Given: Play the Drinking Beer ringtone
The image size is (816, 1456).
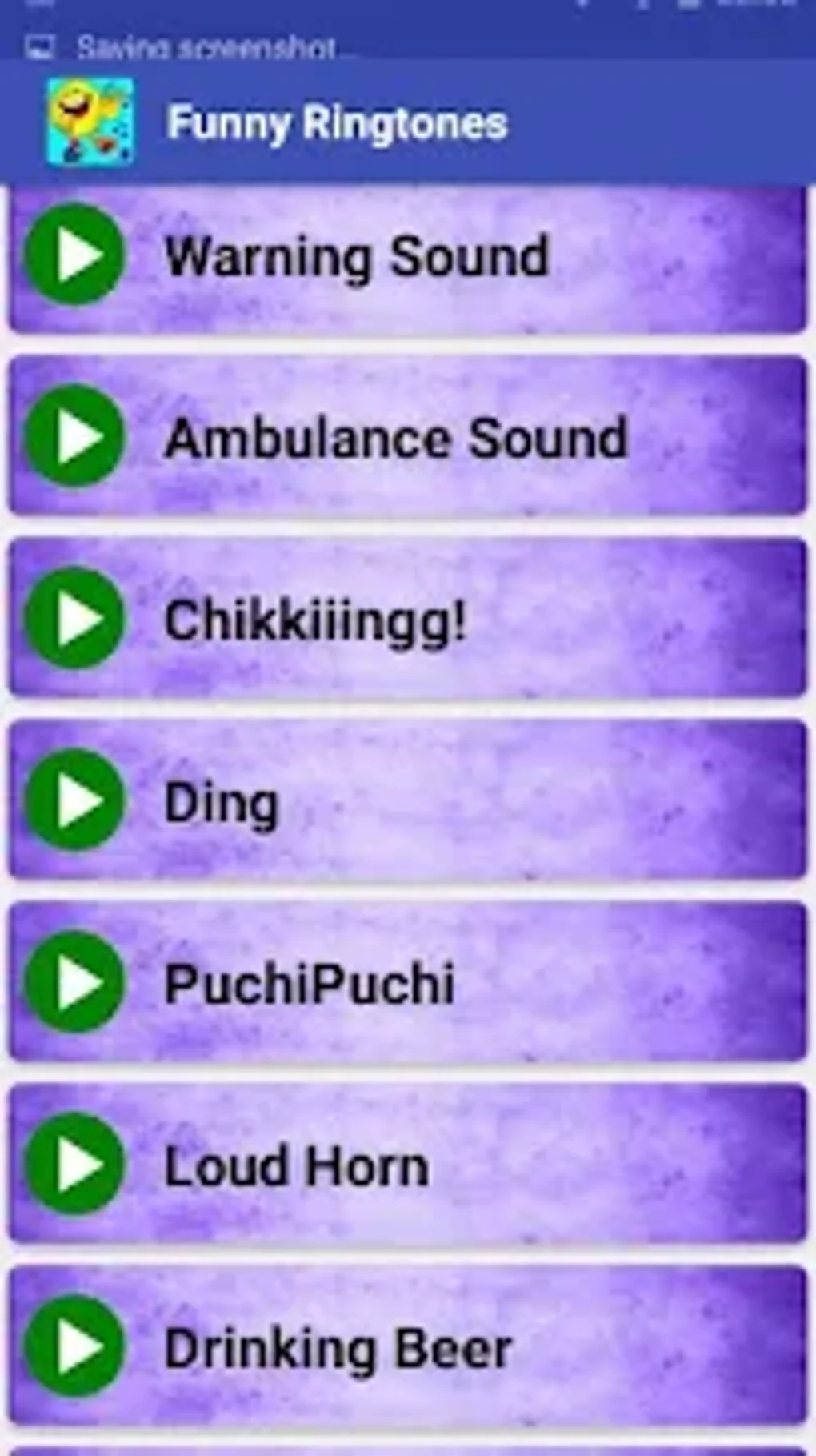Looking at the screenshot, I should point(74,1346).
